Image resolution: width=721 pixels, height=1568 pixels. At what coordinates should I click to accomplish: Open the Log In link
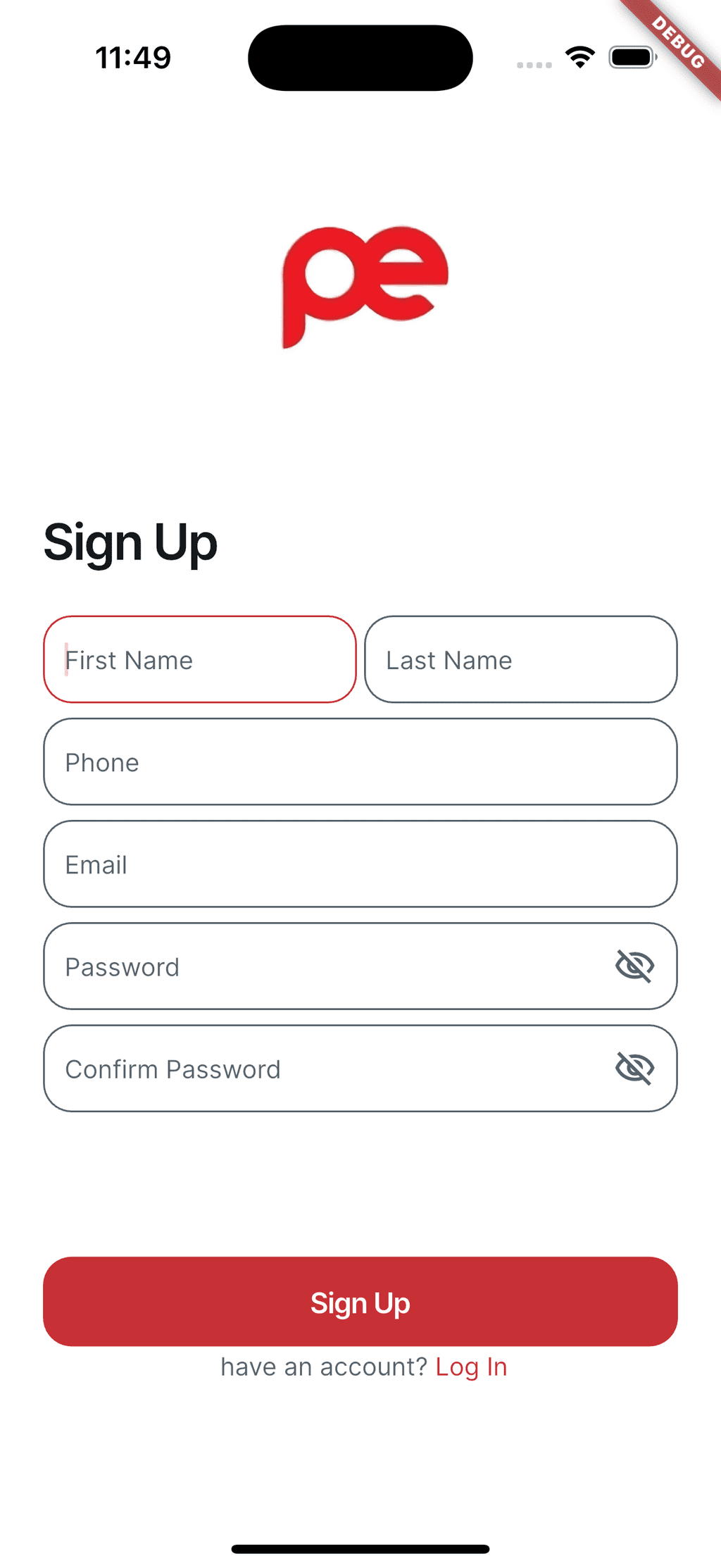pos(471,1367)
